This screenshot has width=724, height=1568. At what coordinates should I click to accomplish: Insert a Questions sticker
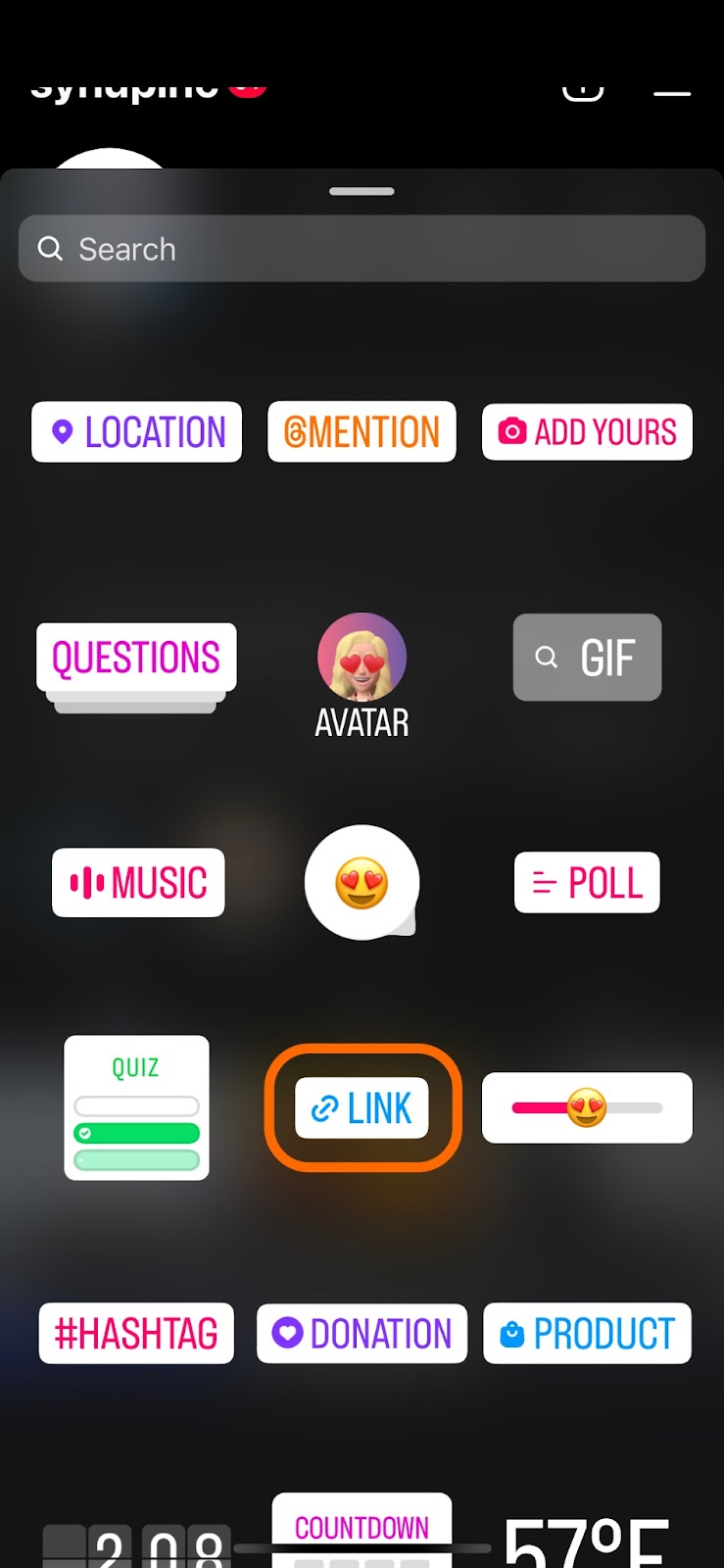click(x=136, y=658)
